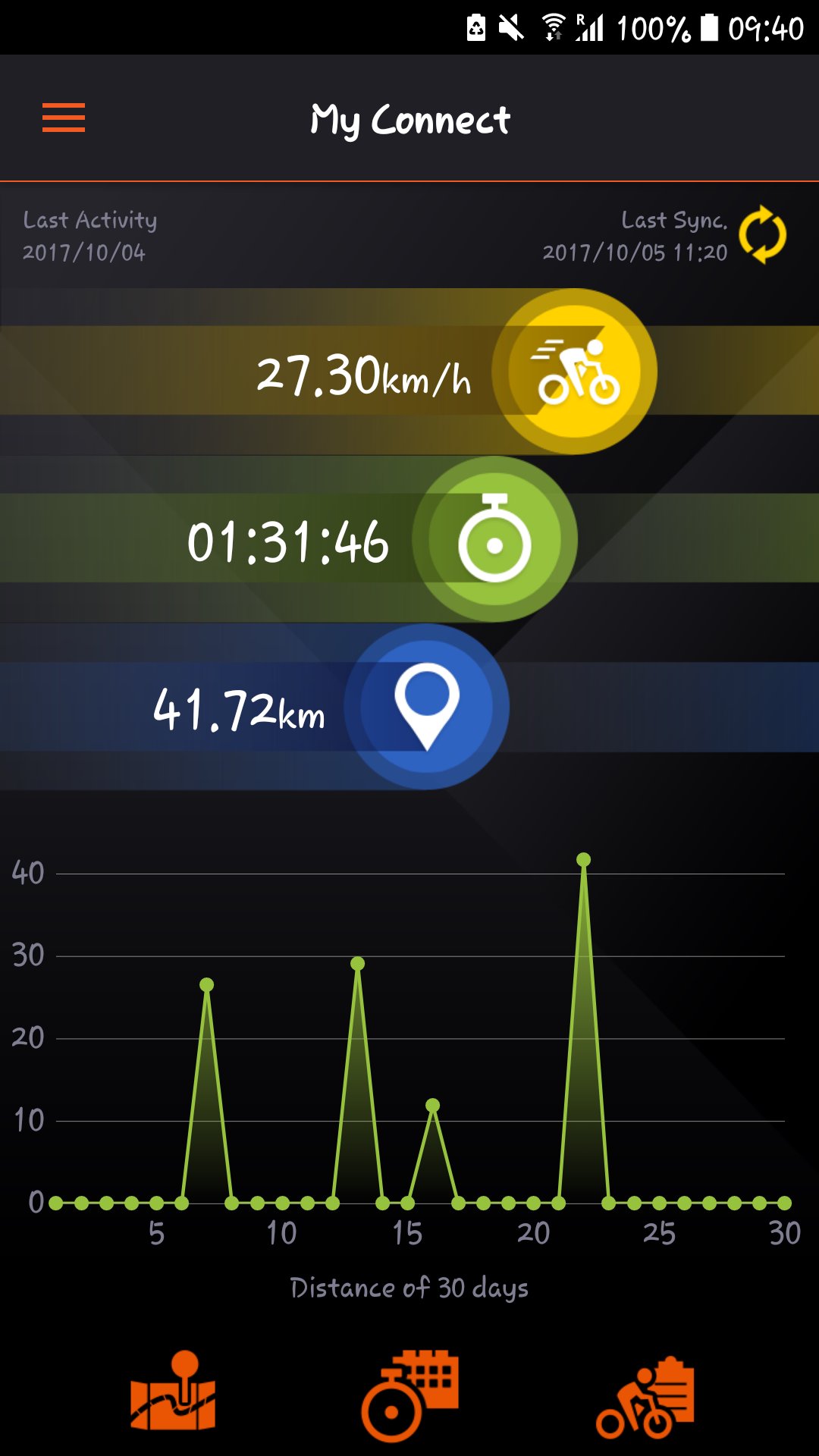Tap the yellow sync refresh icon
This screenshot has height=1456, width=819.
762,235
